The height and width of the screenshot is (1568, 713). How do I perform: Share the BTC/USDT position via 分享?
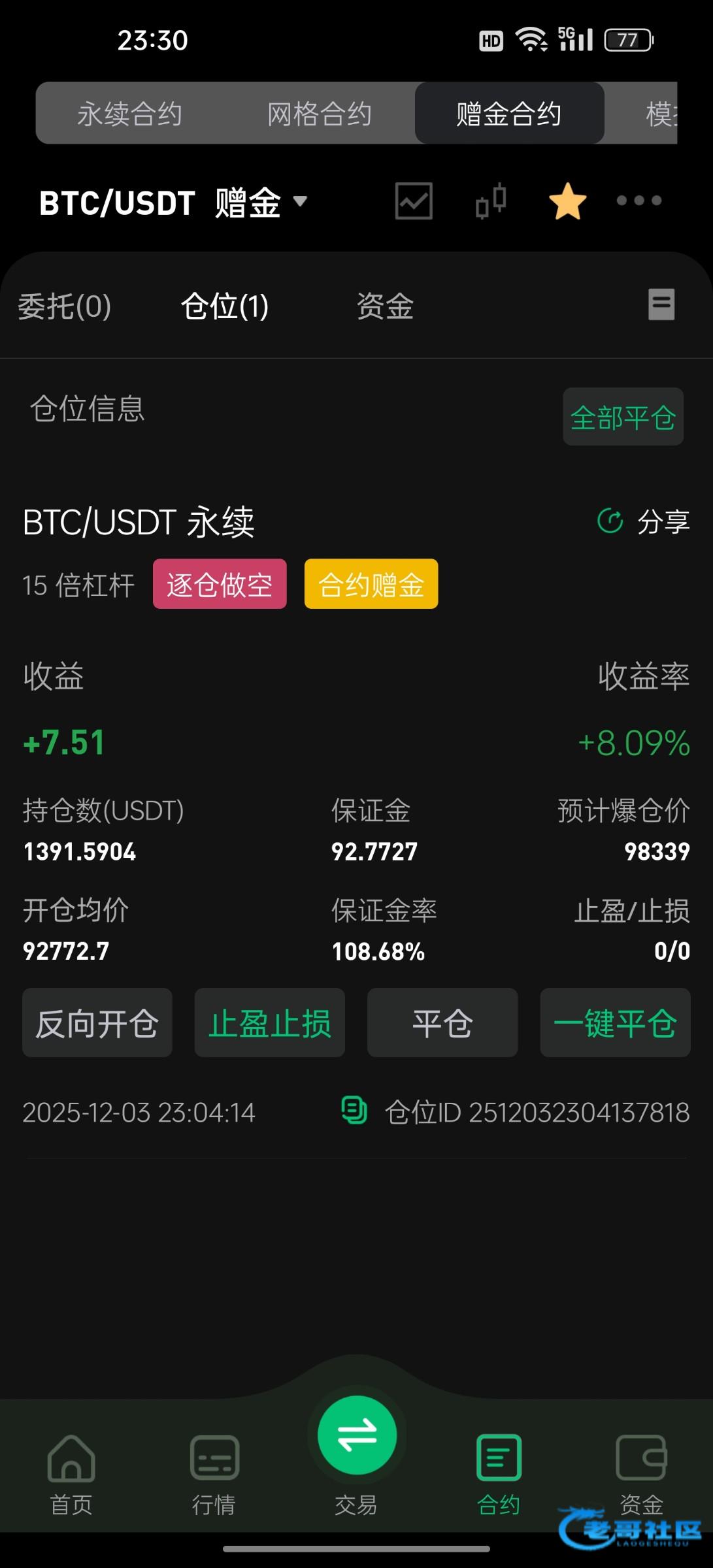tap(644, 521)
